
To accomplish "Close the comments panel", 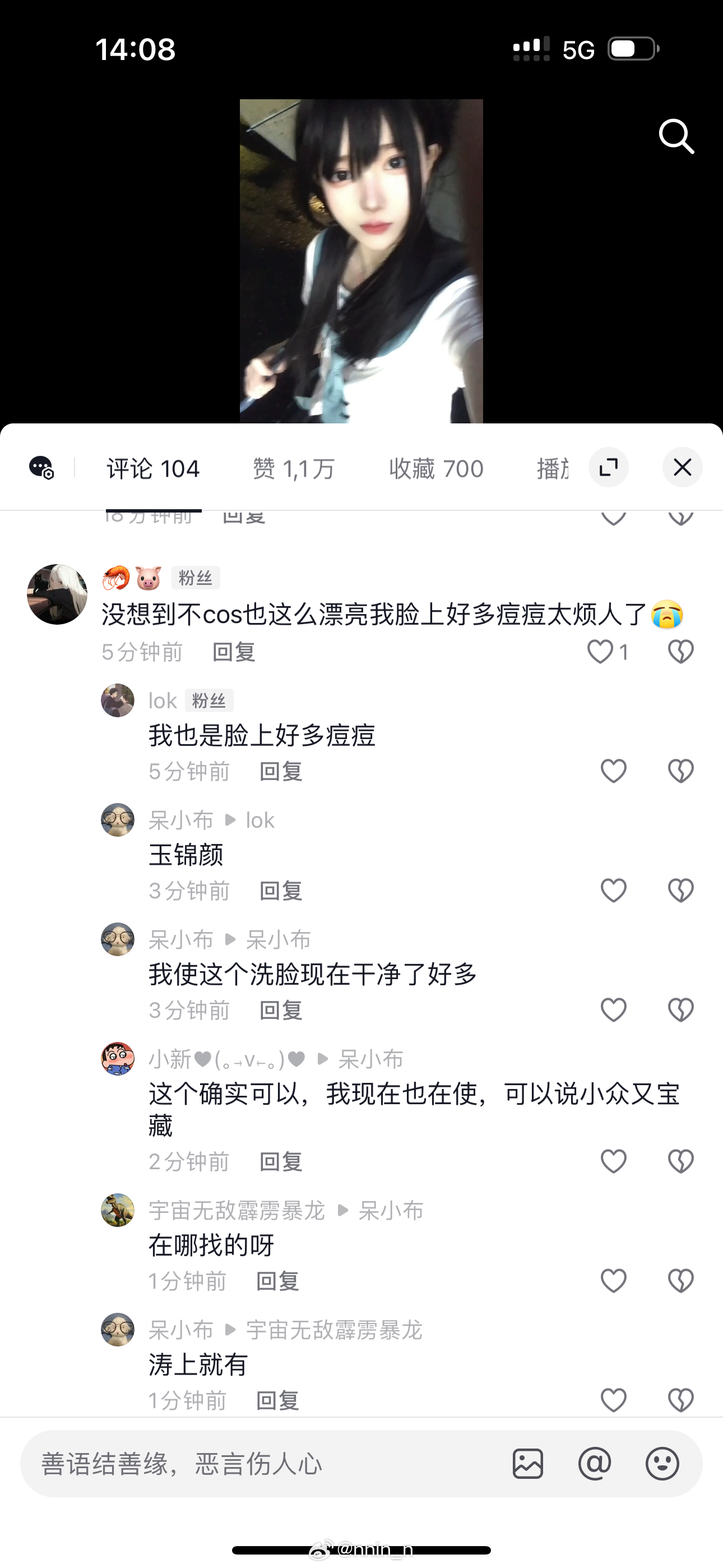I will pos(682,468).
